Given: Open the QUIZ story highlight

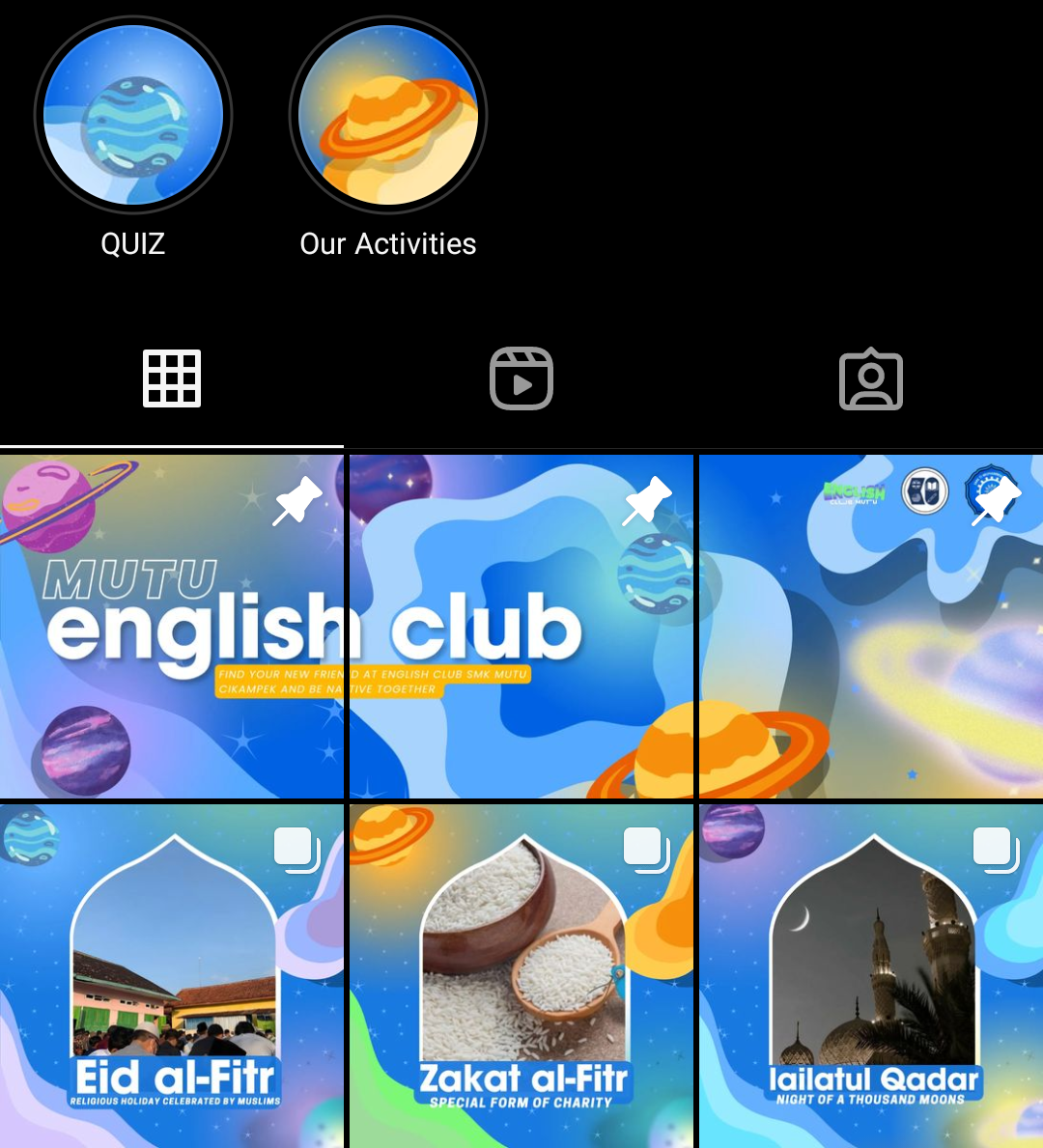Looking at the screenshot, I should click(133, 116).
